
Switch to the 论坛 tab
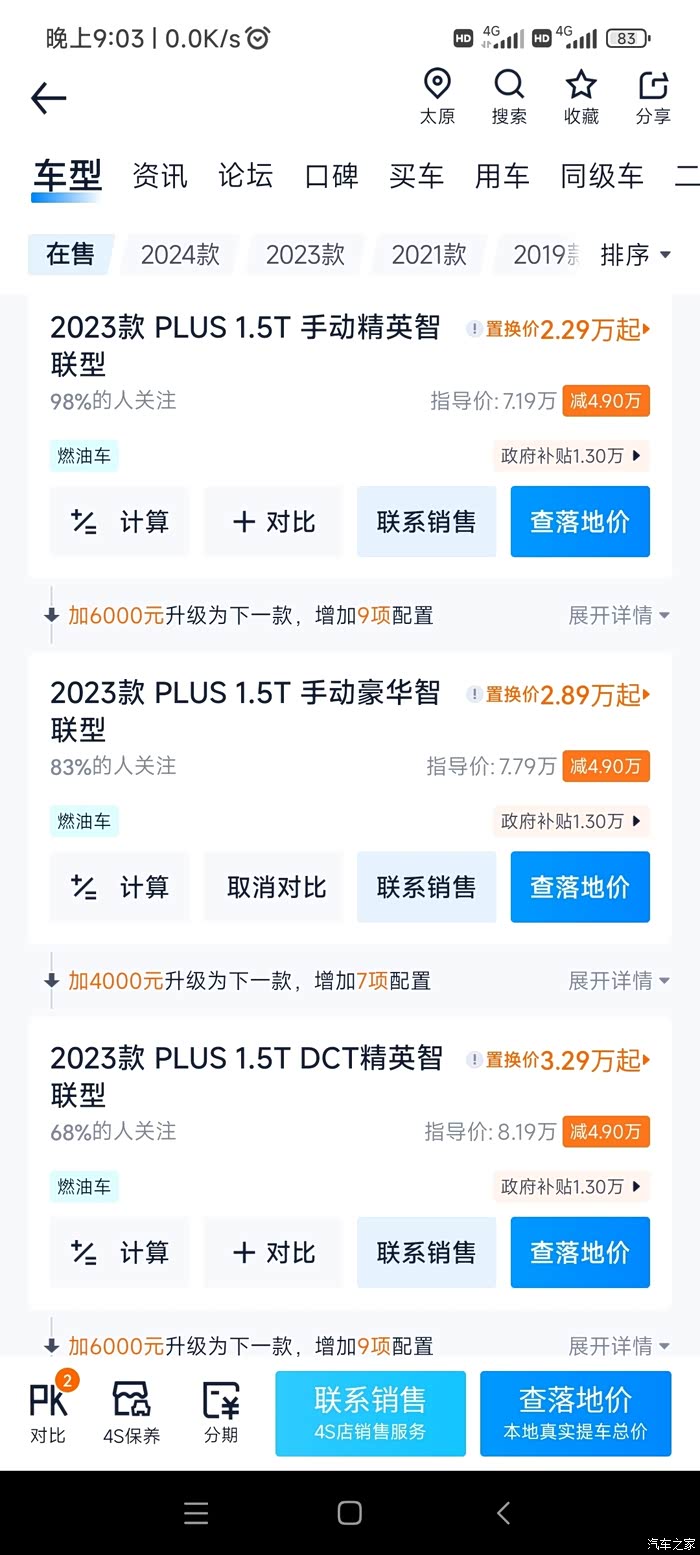tap(245, 176)
